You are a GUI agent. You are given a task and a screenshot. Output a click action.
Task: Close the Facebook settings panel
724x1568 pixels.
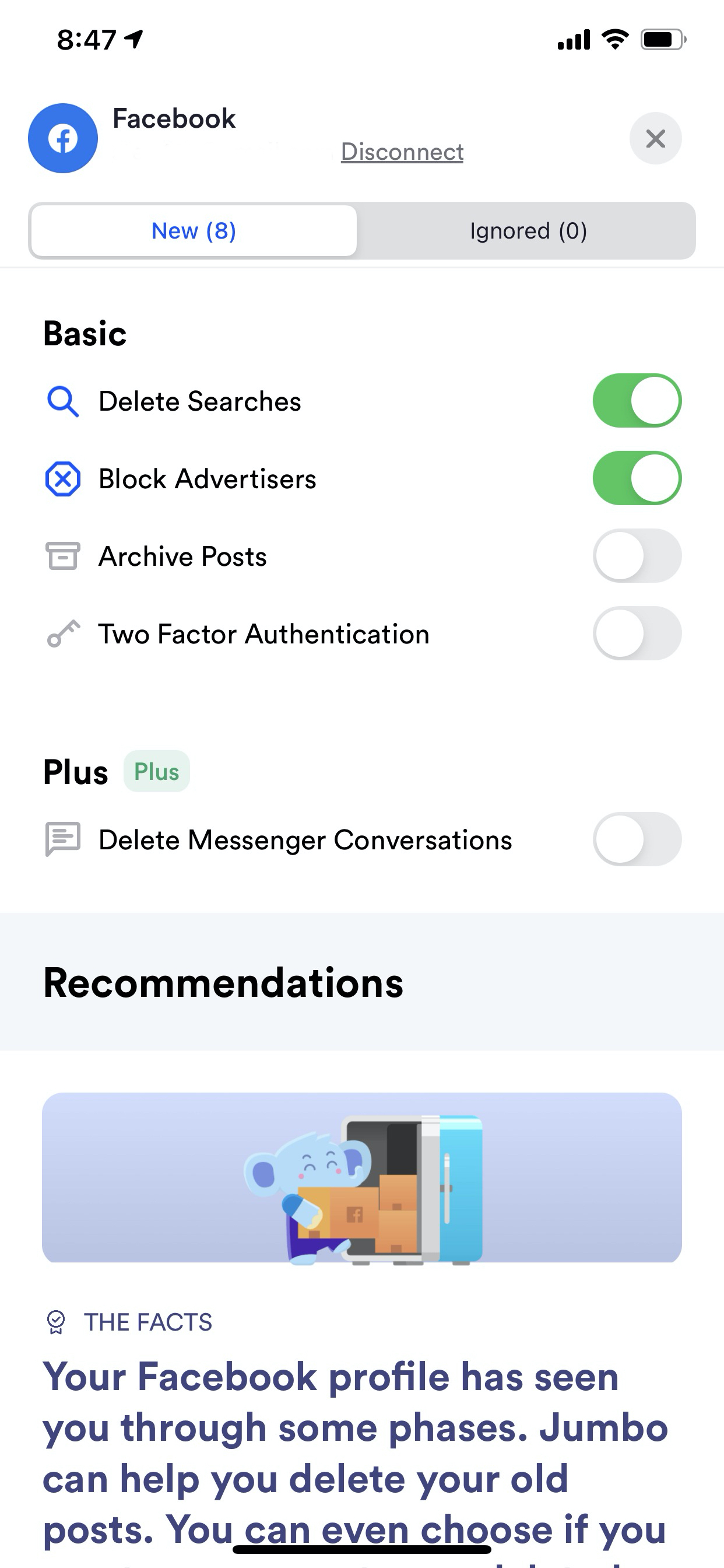[655, 139]
